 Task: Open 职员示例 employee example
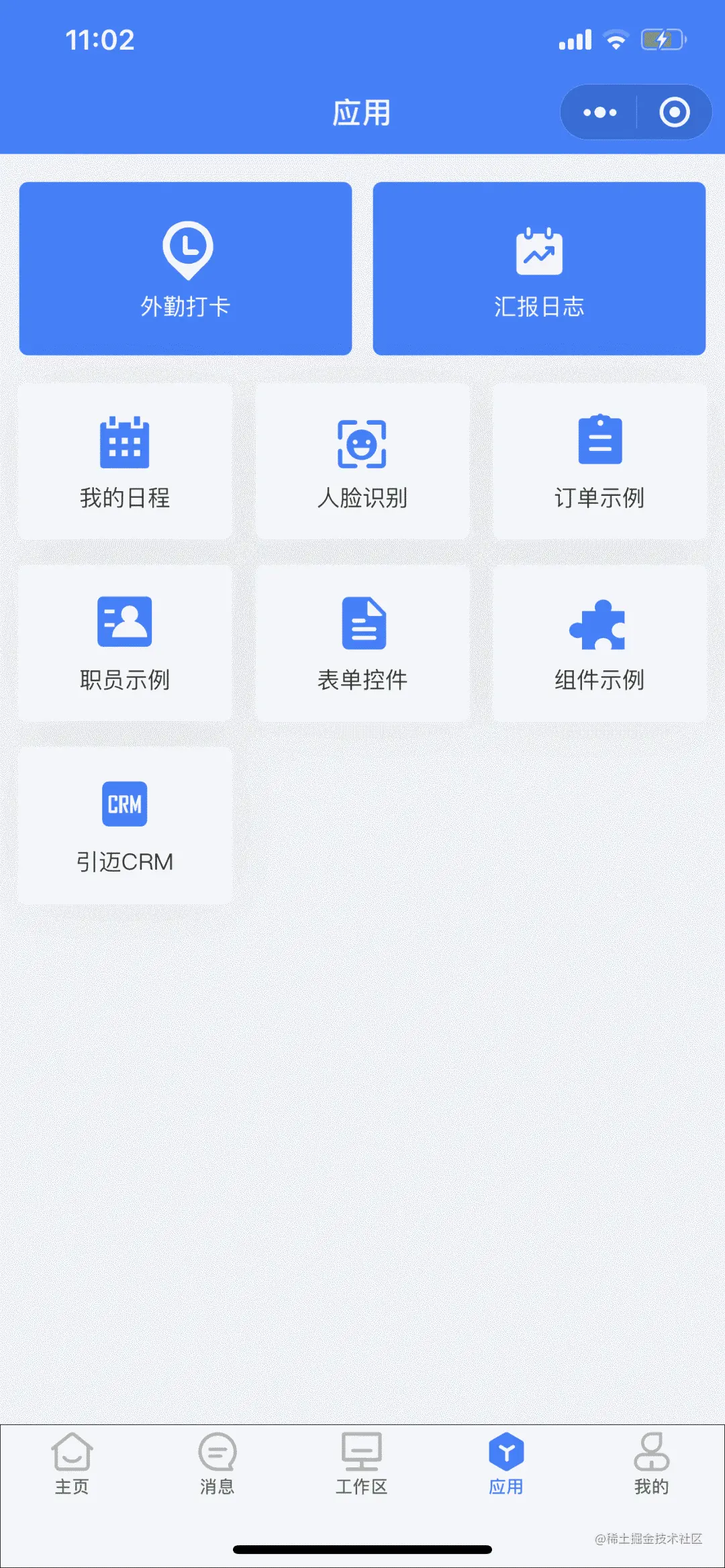coord(125,643)
